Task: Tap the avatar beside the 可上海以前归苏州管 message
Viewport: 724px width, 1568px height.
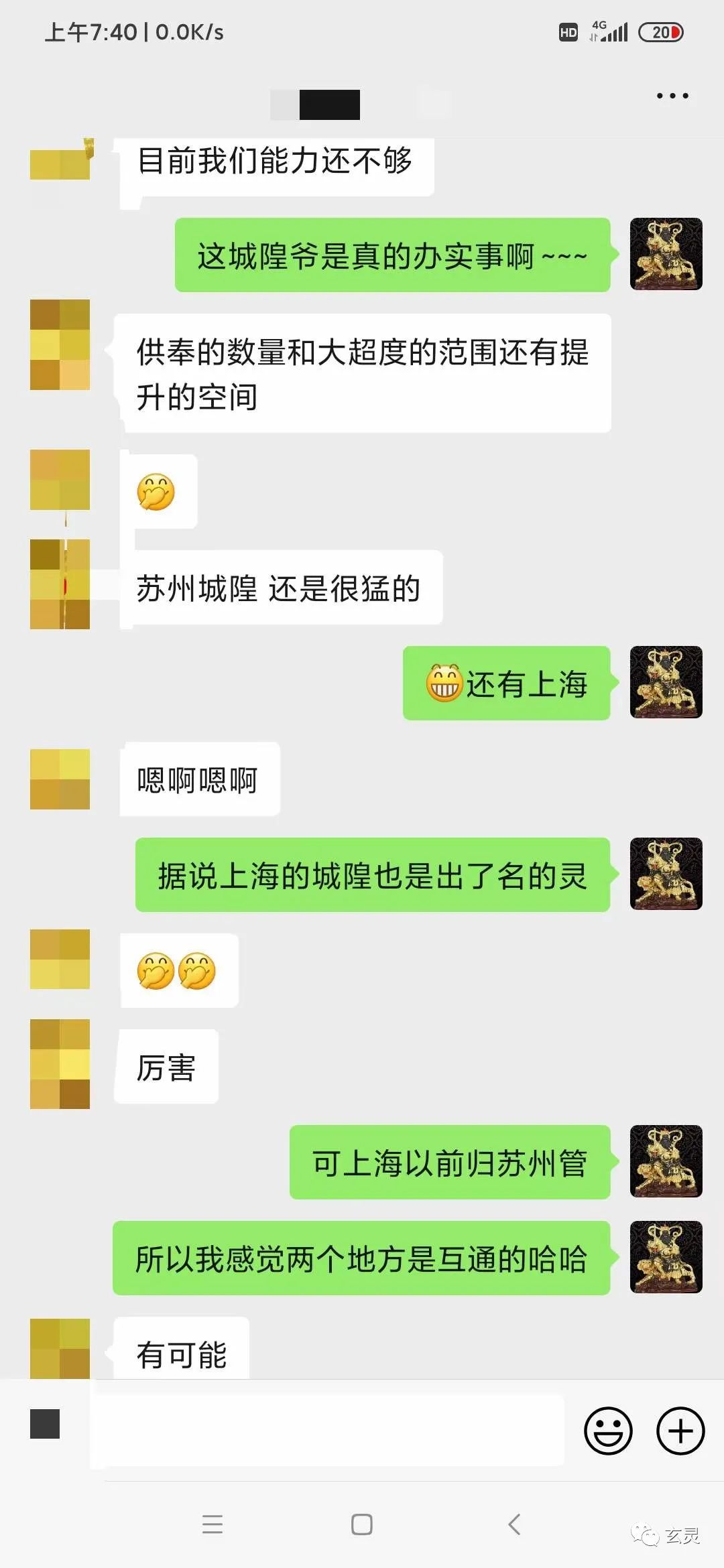Action: (666, 1161)
